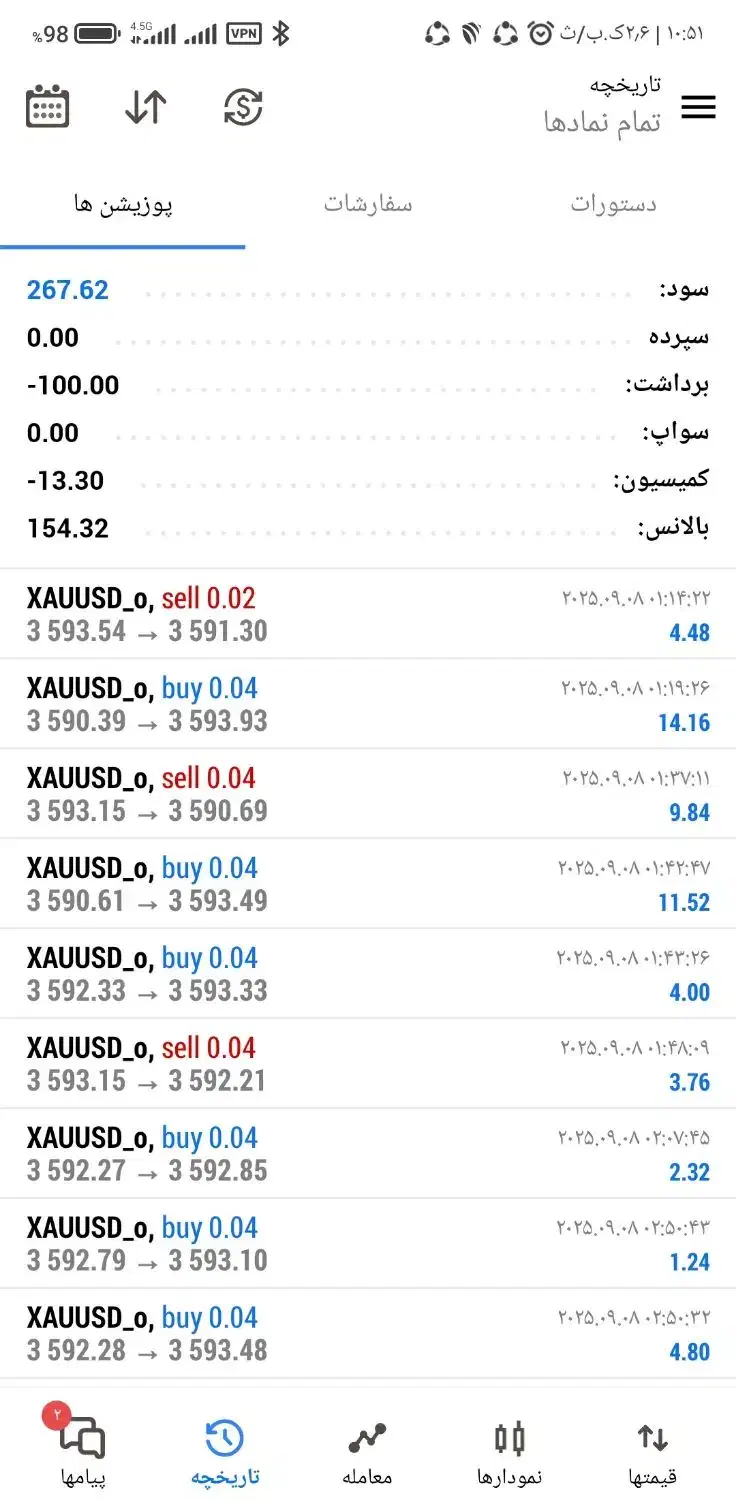Tap the currency refresh filter icon
This screenshot has width=736, height=1500.
243,107
